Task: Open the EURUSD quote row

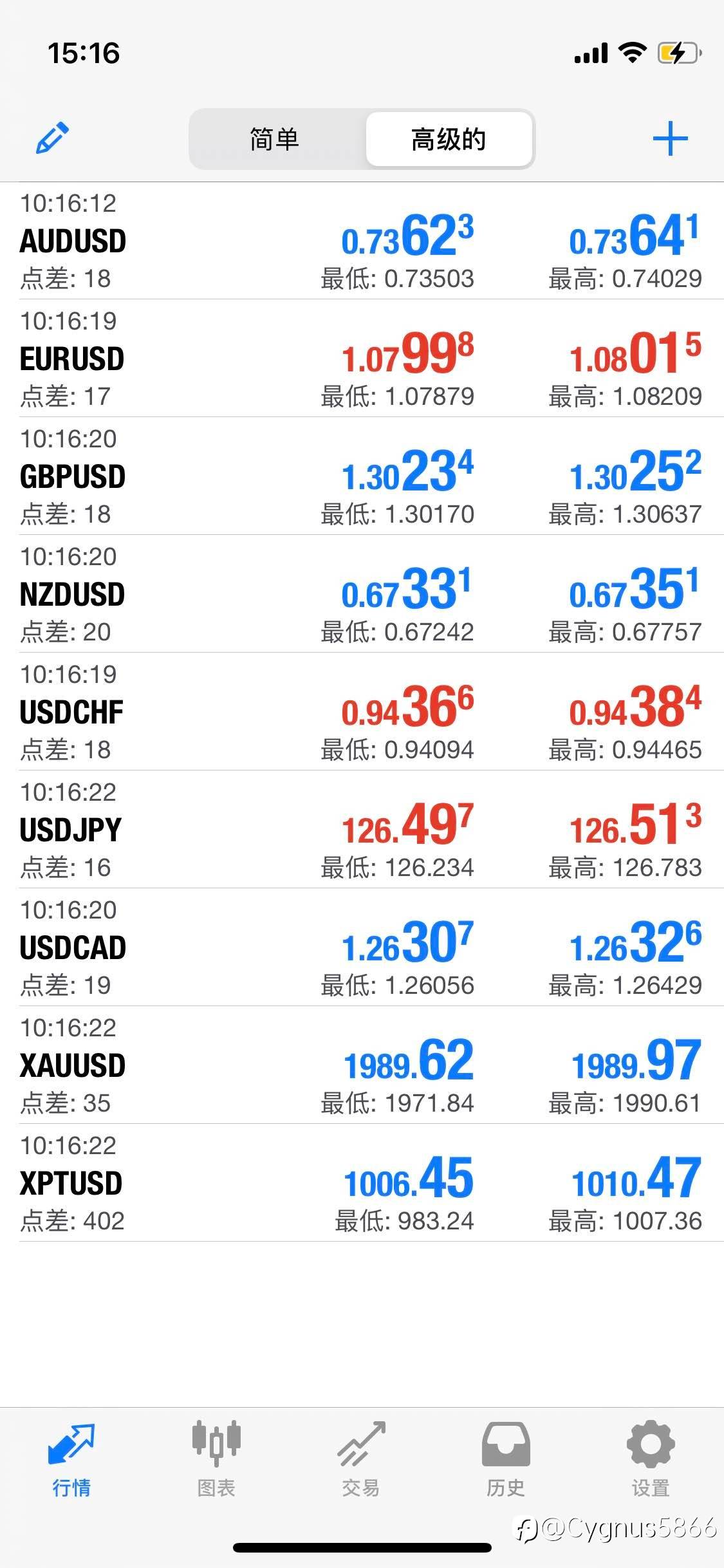Action: [362, 359]
